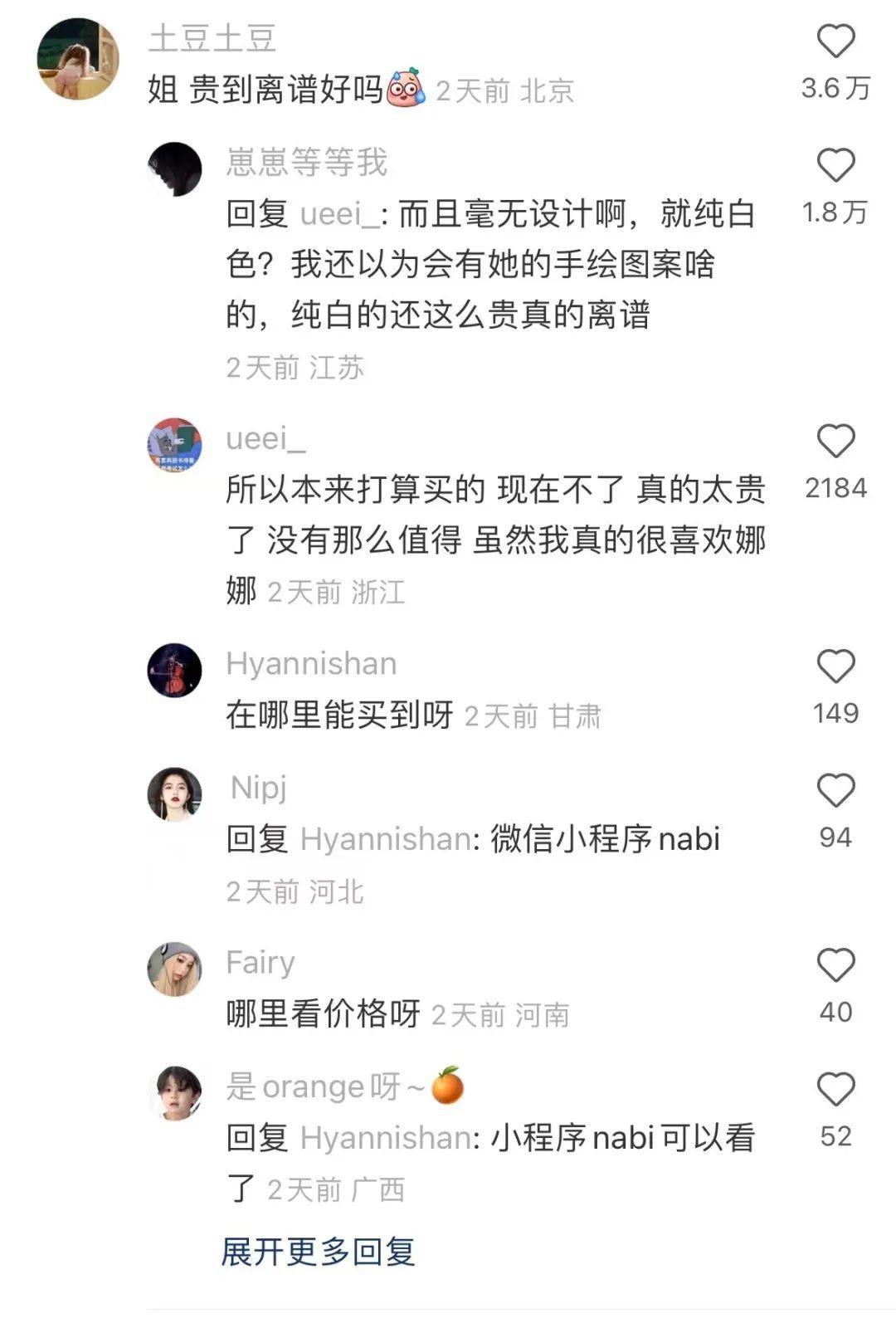Like 土豆土豆's comment
896x1328 pixels.
pos(835,41)
